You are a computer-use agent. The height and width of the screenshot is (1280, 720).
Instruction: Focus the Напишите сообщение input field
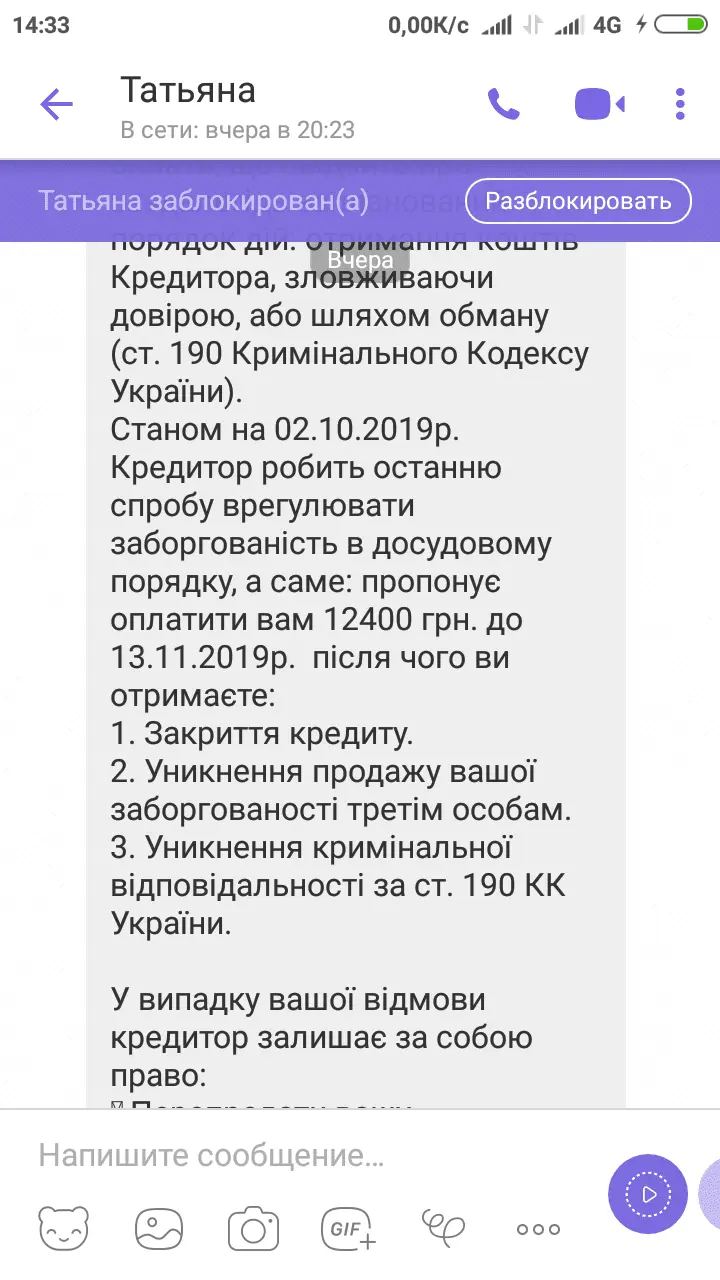click(x=300, y=1157)
